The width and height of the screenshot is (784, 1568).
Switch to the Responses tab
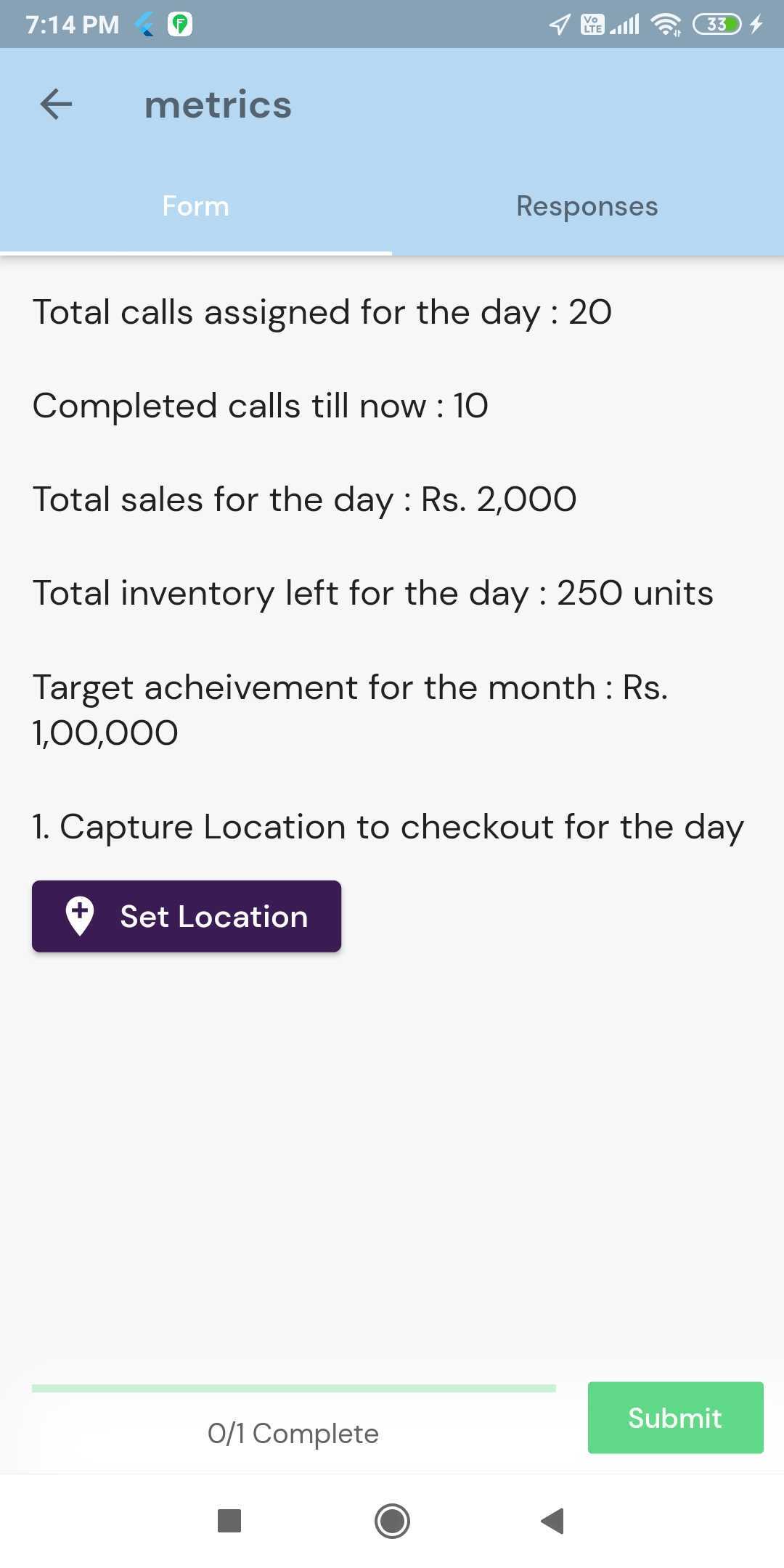pyautogui.click(x=587, y=206)
